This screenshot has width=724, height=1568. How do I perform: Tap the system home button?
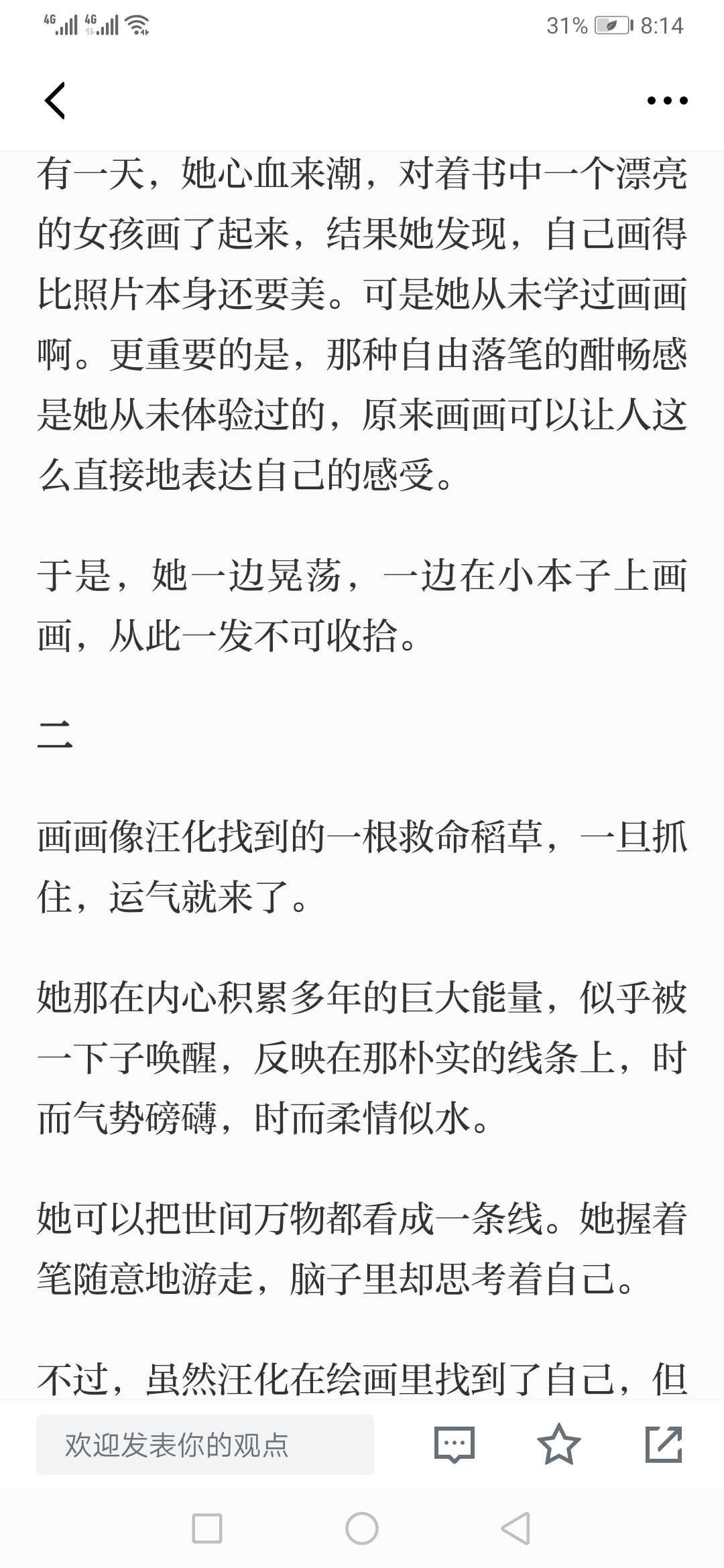(x=362, y=1530)
